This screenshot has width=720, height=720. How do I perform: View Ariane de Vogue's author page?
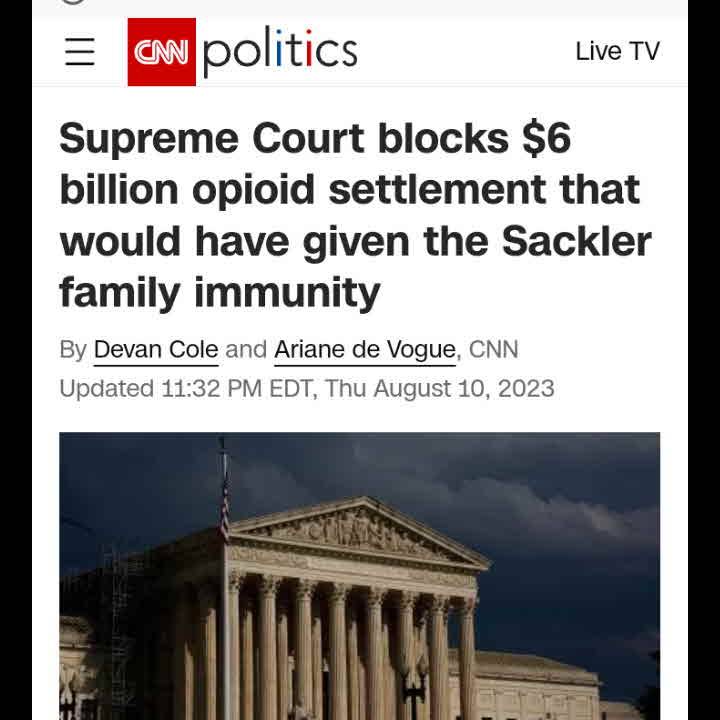pyautogui.click(x=365, y=350)
